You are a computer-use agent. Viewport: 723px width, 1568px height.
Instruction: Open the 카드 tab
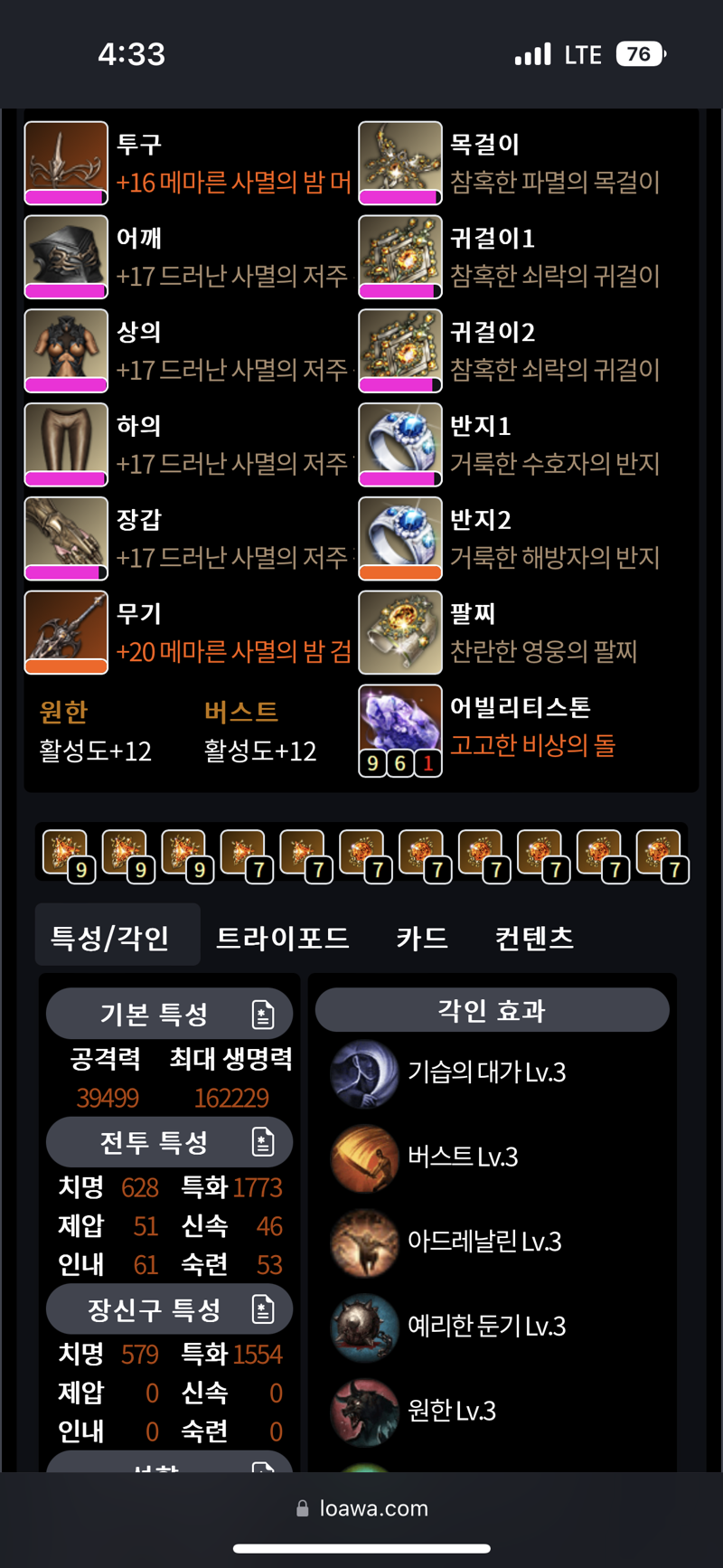[x=422, y=938]
